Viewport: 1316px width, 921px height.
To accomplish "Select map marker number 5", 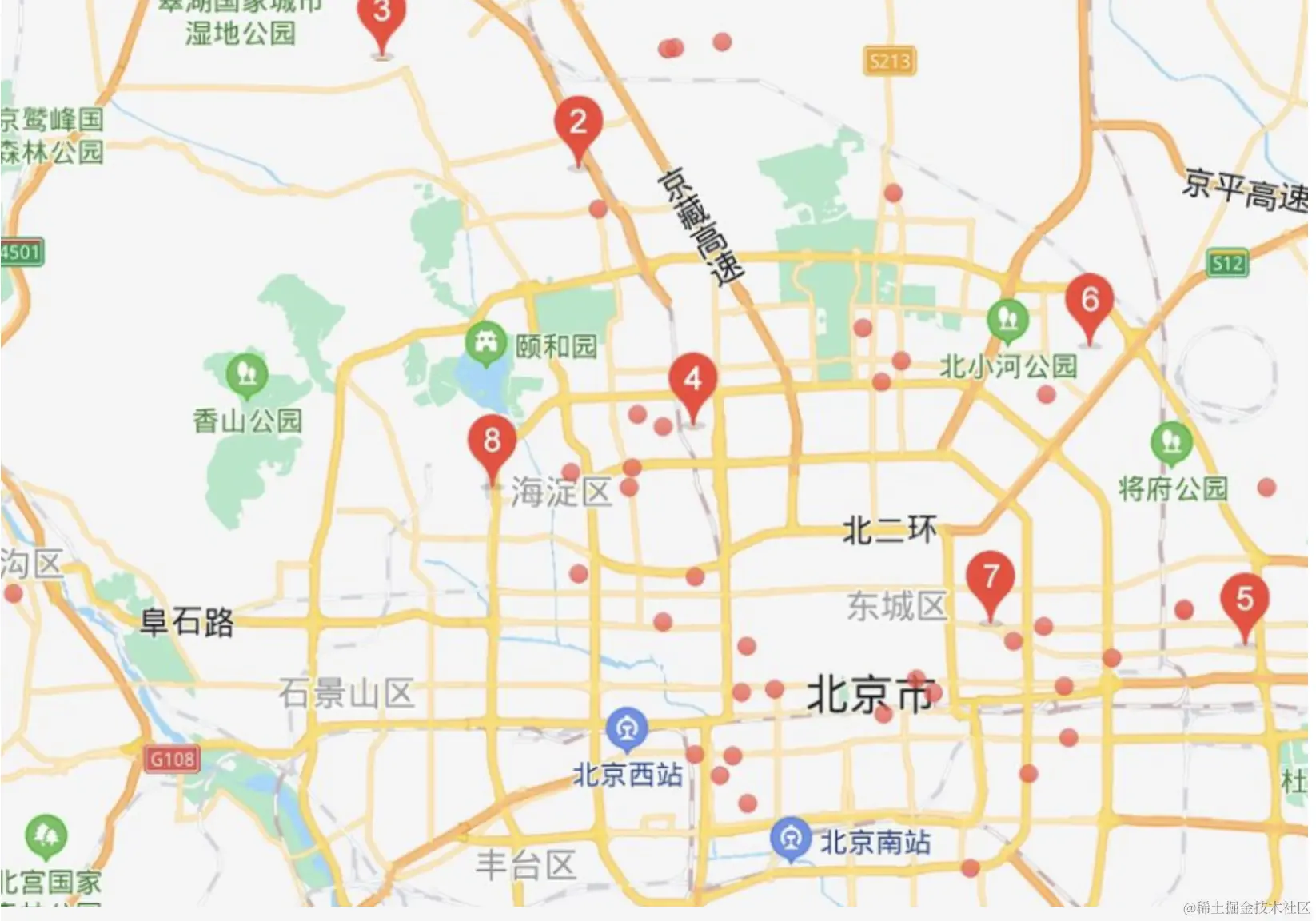I will tap(1244, 602).
